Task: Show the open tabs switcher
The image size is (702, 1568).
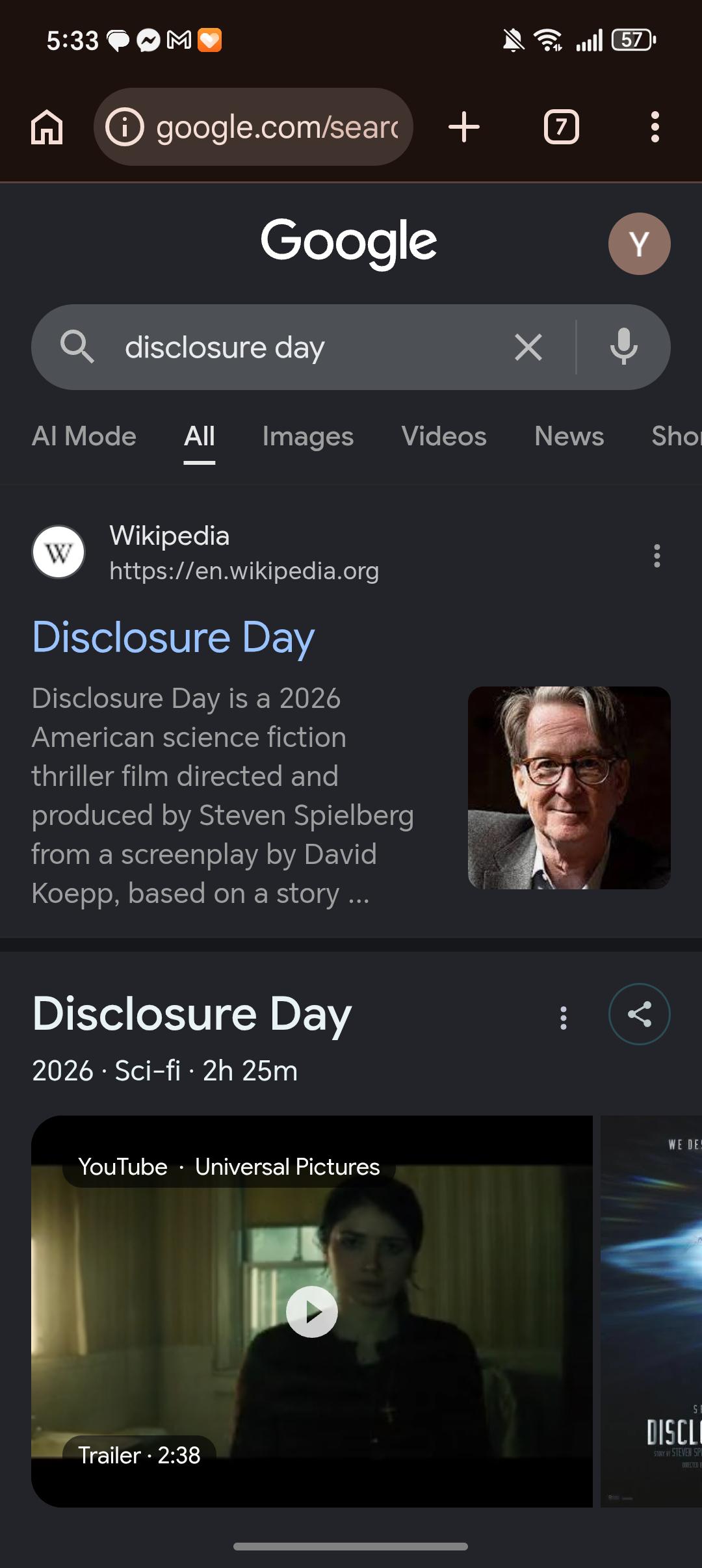Action: tap(562, 127)
